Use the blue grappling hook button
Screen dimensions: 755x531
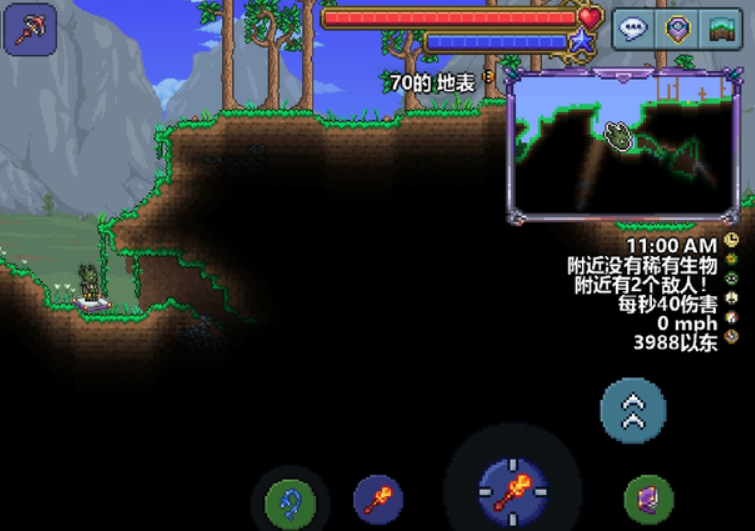290,499
